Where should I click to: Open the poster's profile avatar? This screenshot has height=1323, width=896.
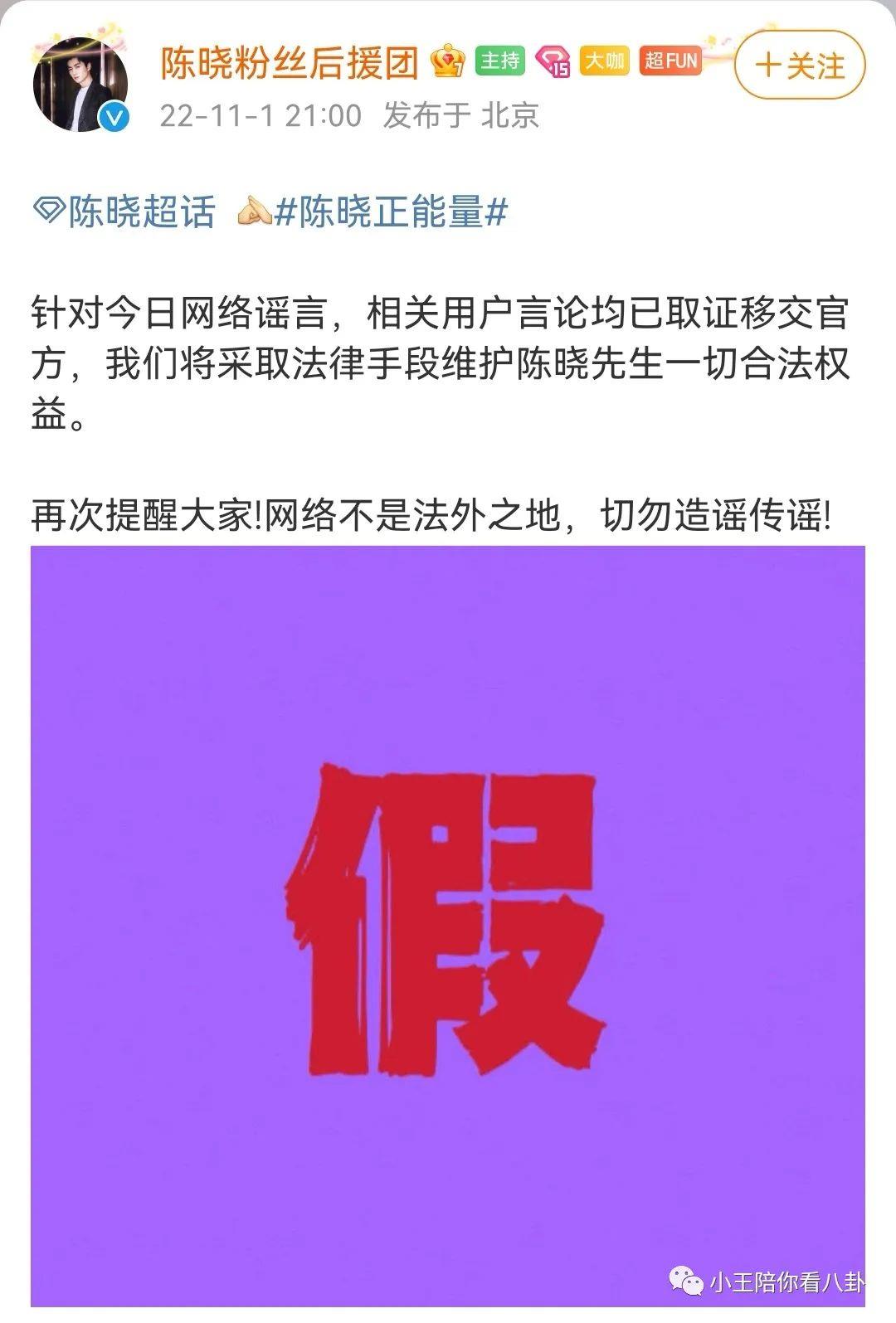80,85
